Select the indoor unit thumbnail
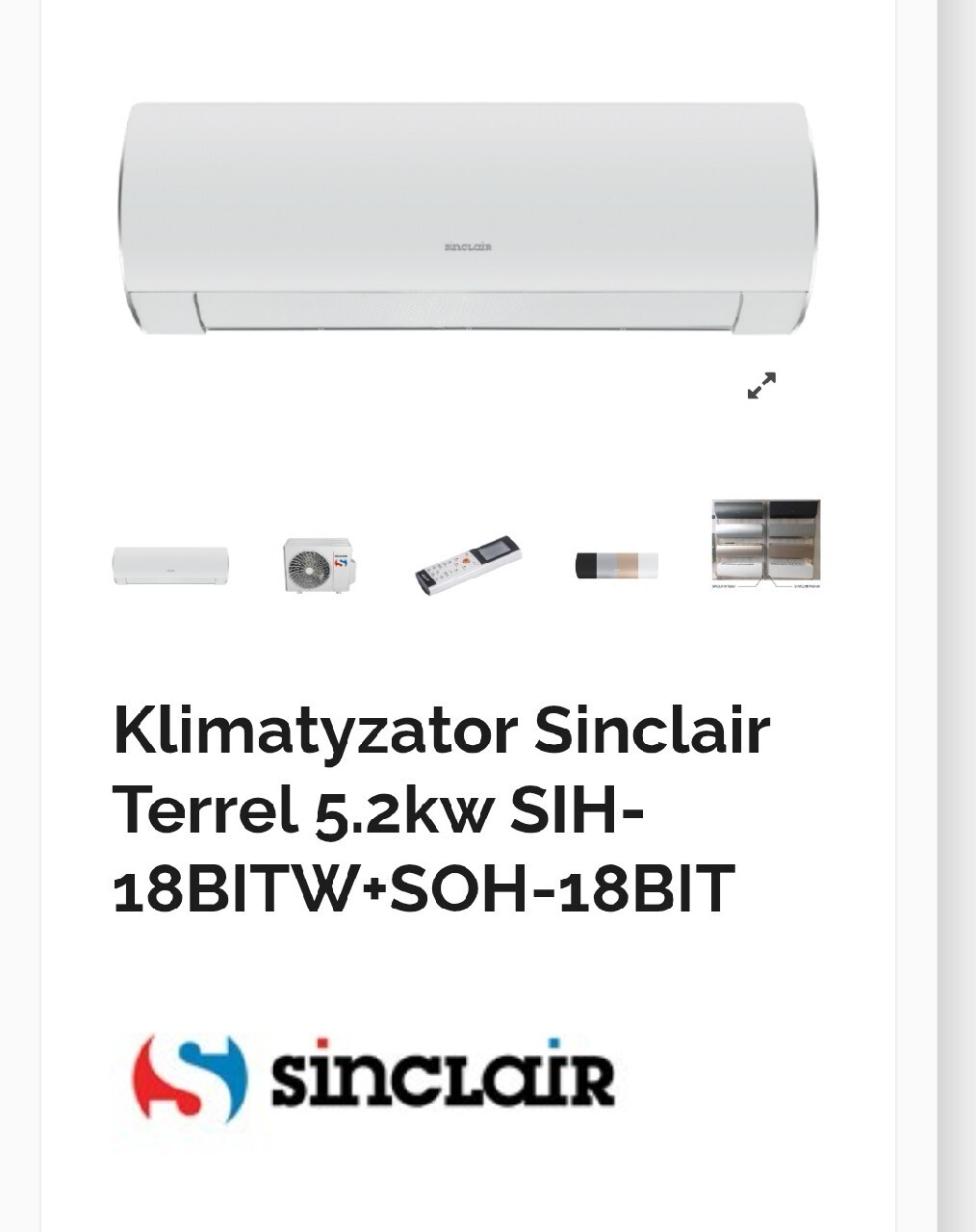The height and width of the screenshot is (1232, 976). coord(170,565)
